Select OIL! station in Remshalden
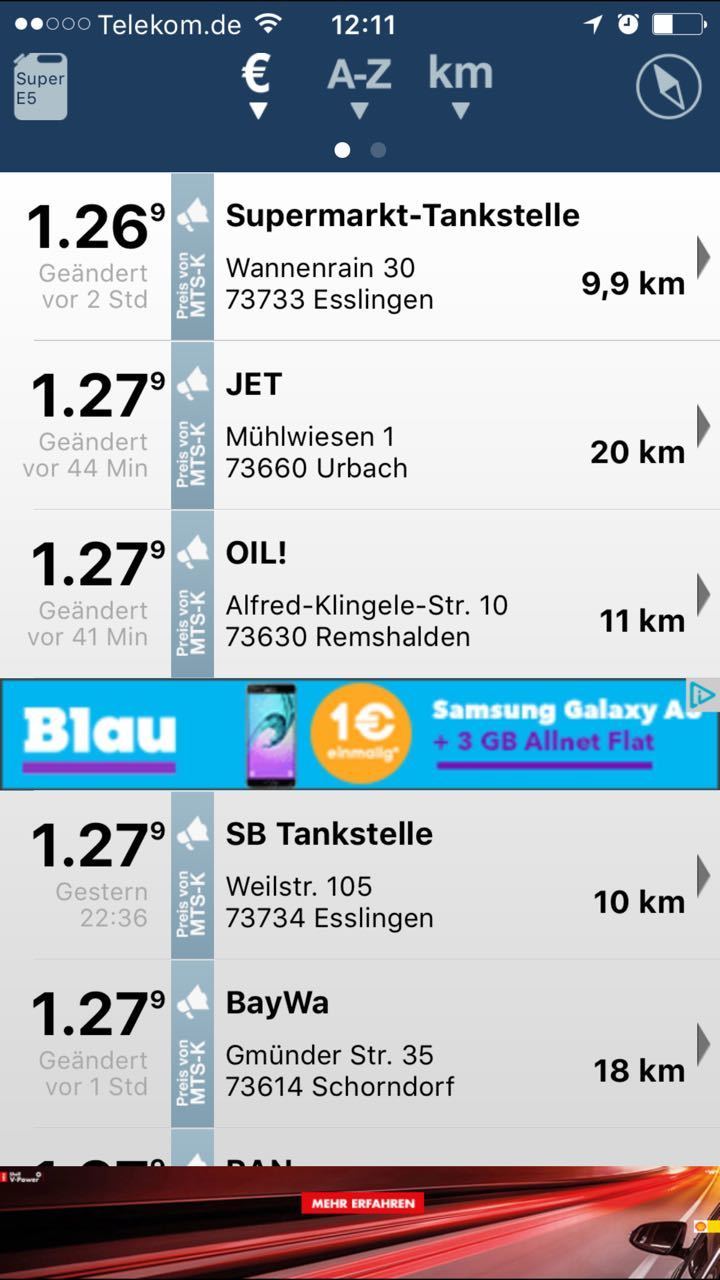Viewport: 720px width, 1280px height. [x=450, y=594]
